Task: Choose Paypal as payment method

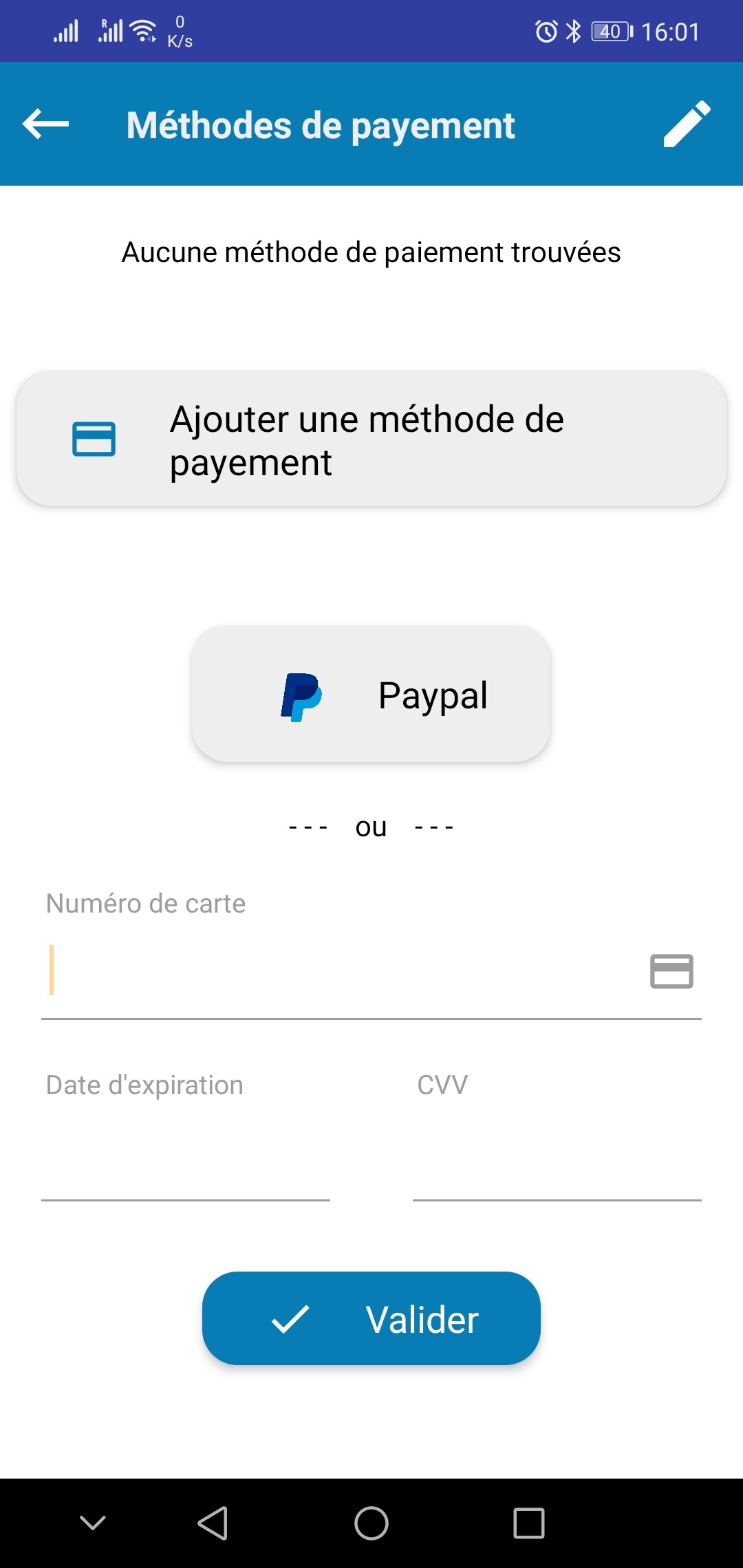Action: click(x=371, y=694)
